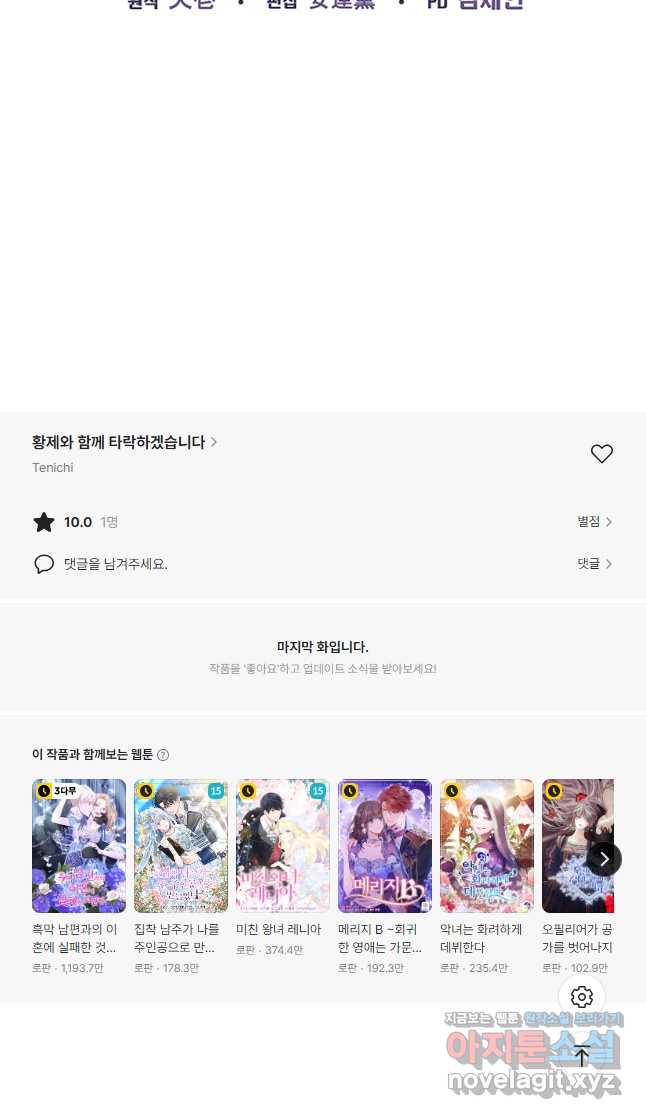Viewport: 646px width, 1119px height.
Task: Open the webtoon 악녀는 화려하게 데뷔한다
Action: coord(487,846)
